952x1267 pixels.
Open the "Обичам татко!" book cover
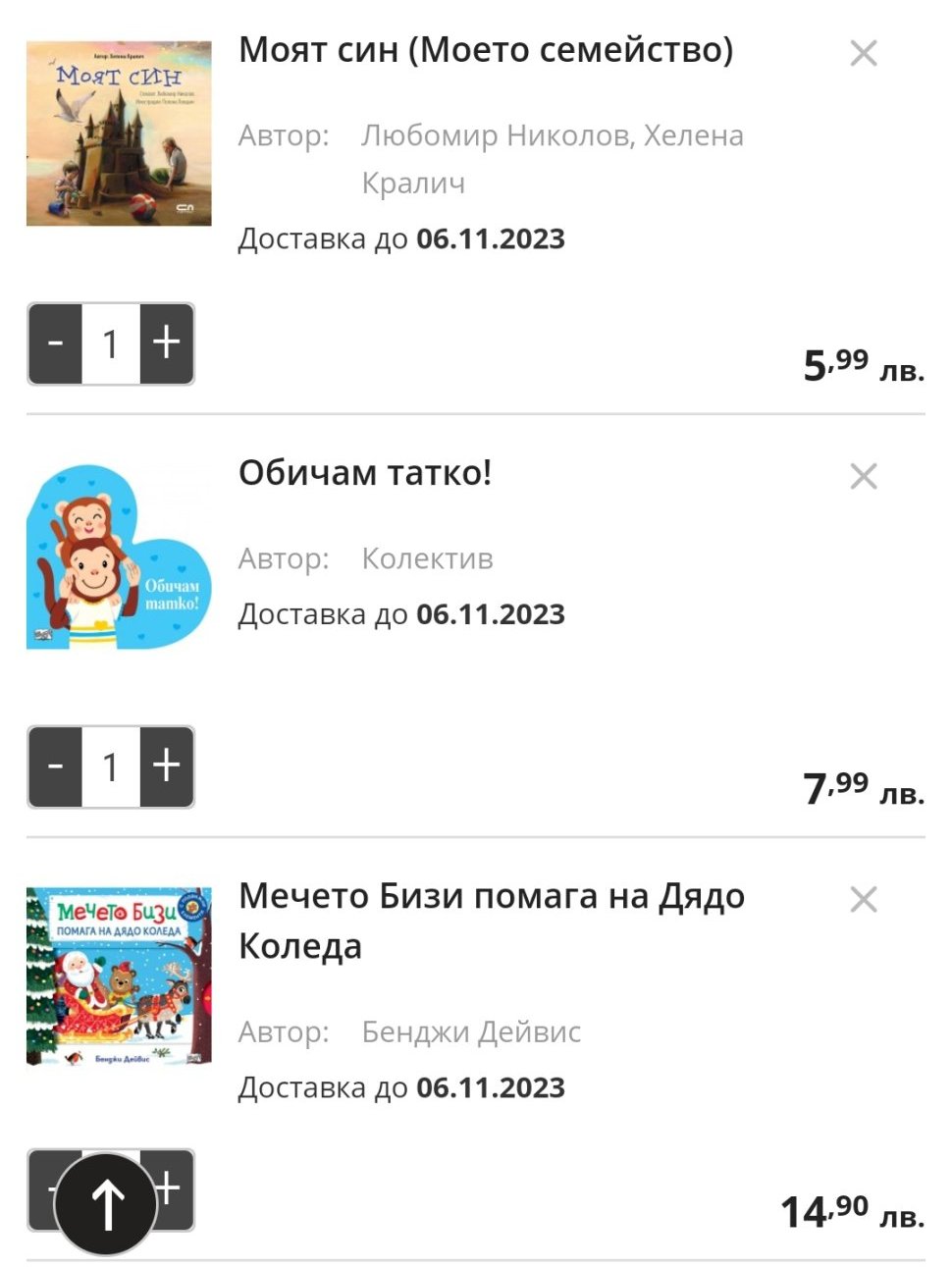[119, 556]
